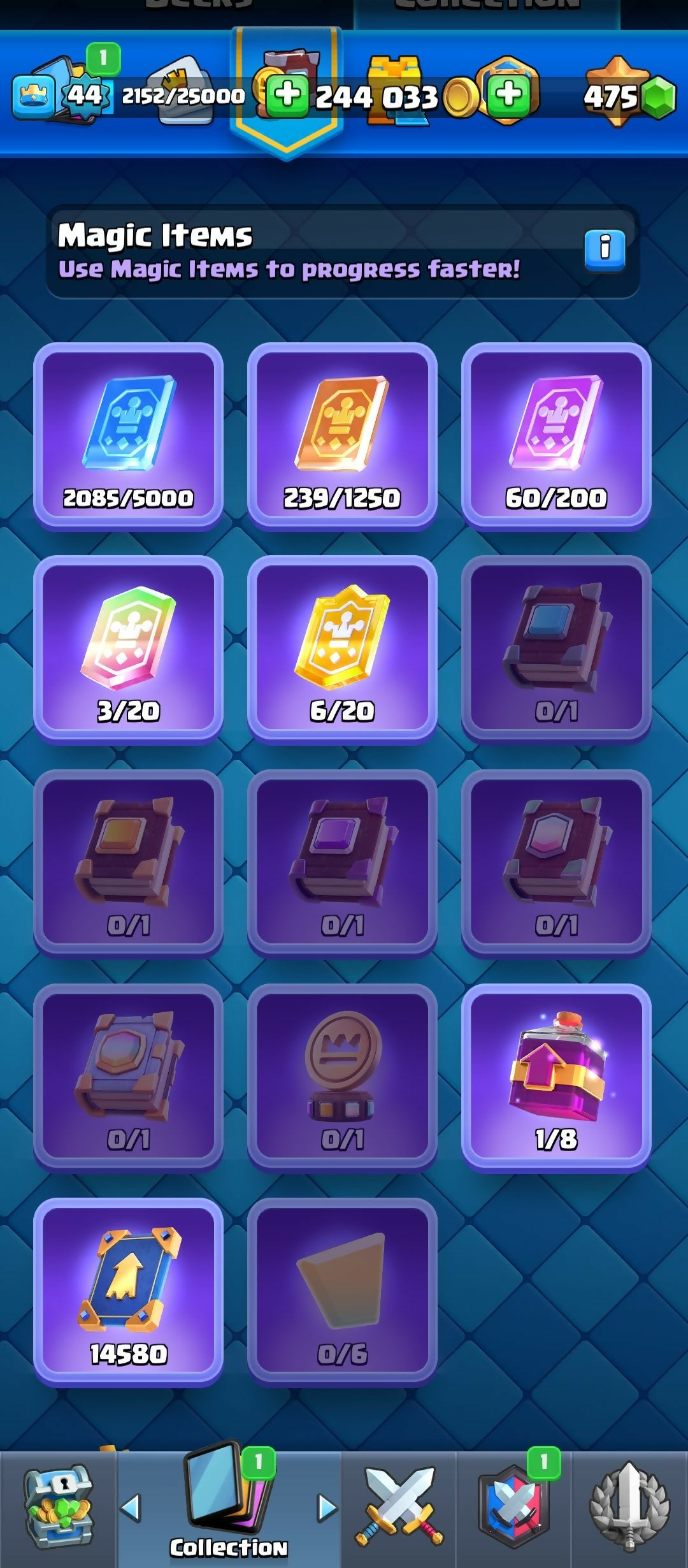Select the purple wild card 60/200

coord(556,437)
